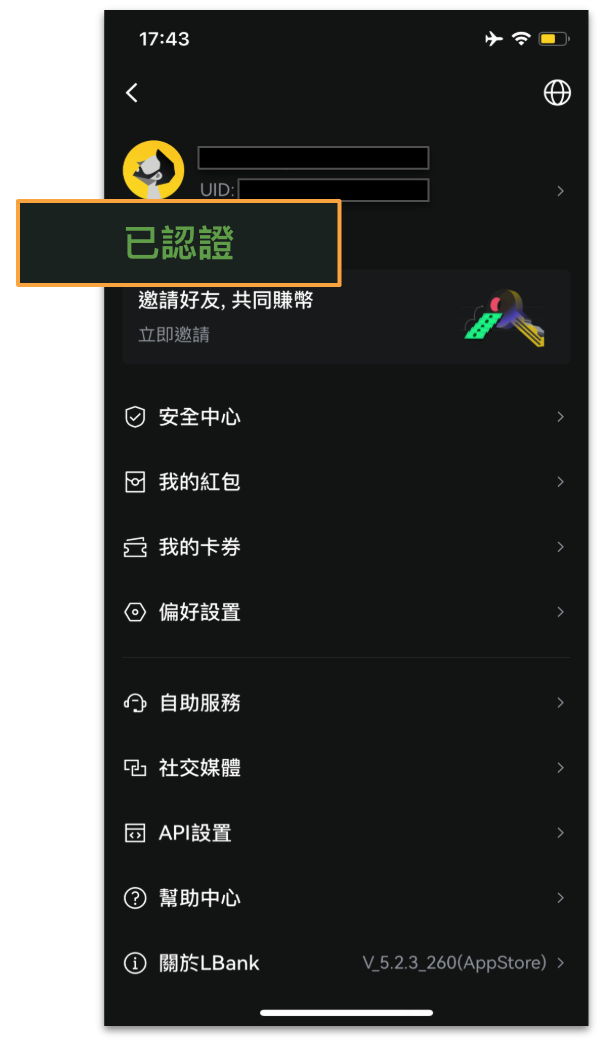This screenshot has height=1042, width=608.
Task: Open 我的紅包
Action: pyautogui.click(x=346, y=482)
